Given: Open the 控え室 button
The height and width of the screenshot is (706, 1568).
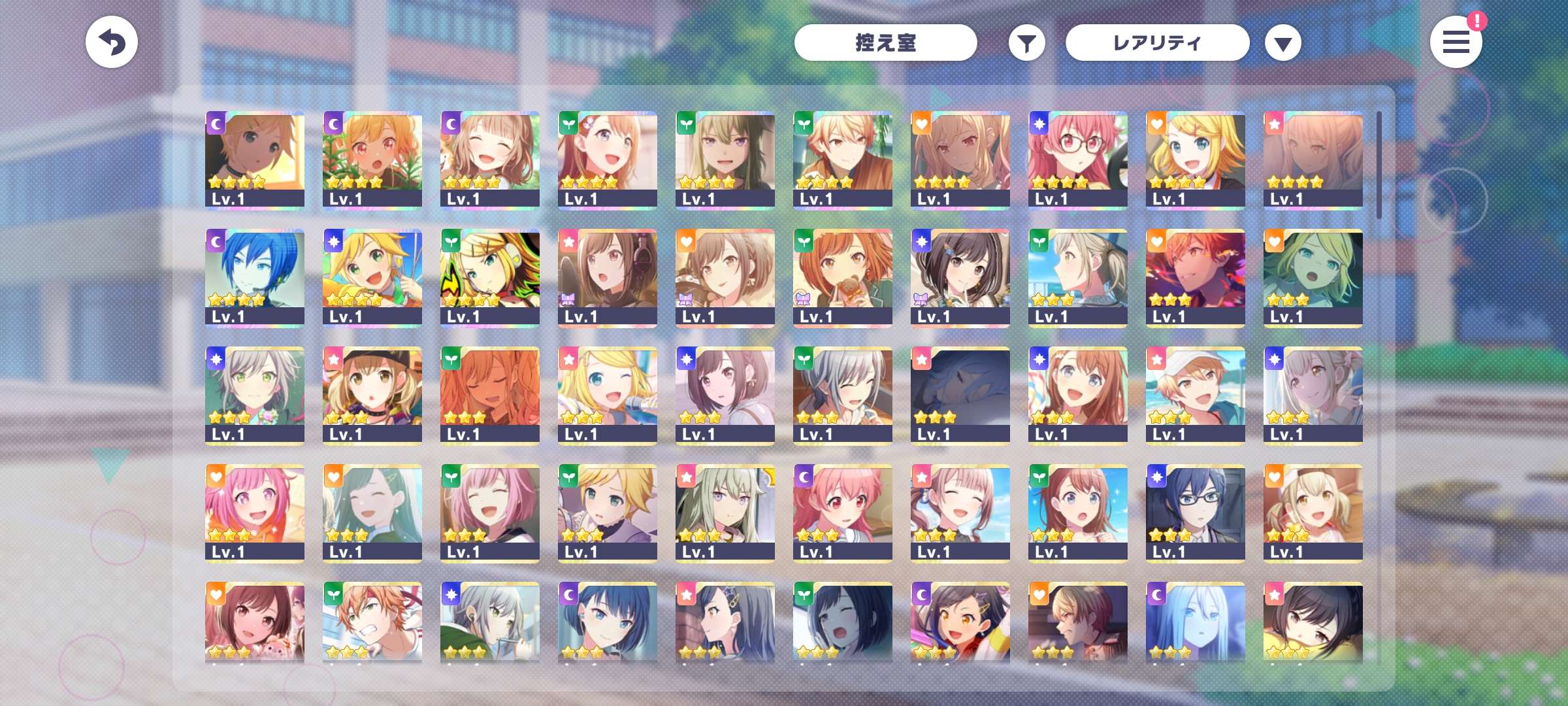Looking at the screenshot, I should 885,43.
